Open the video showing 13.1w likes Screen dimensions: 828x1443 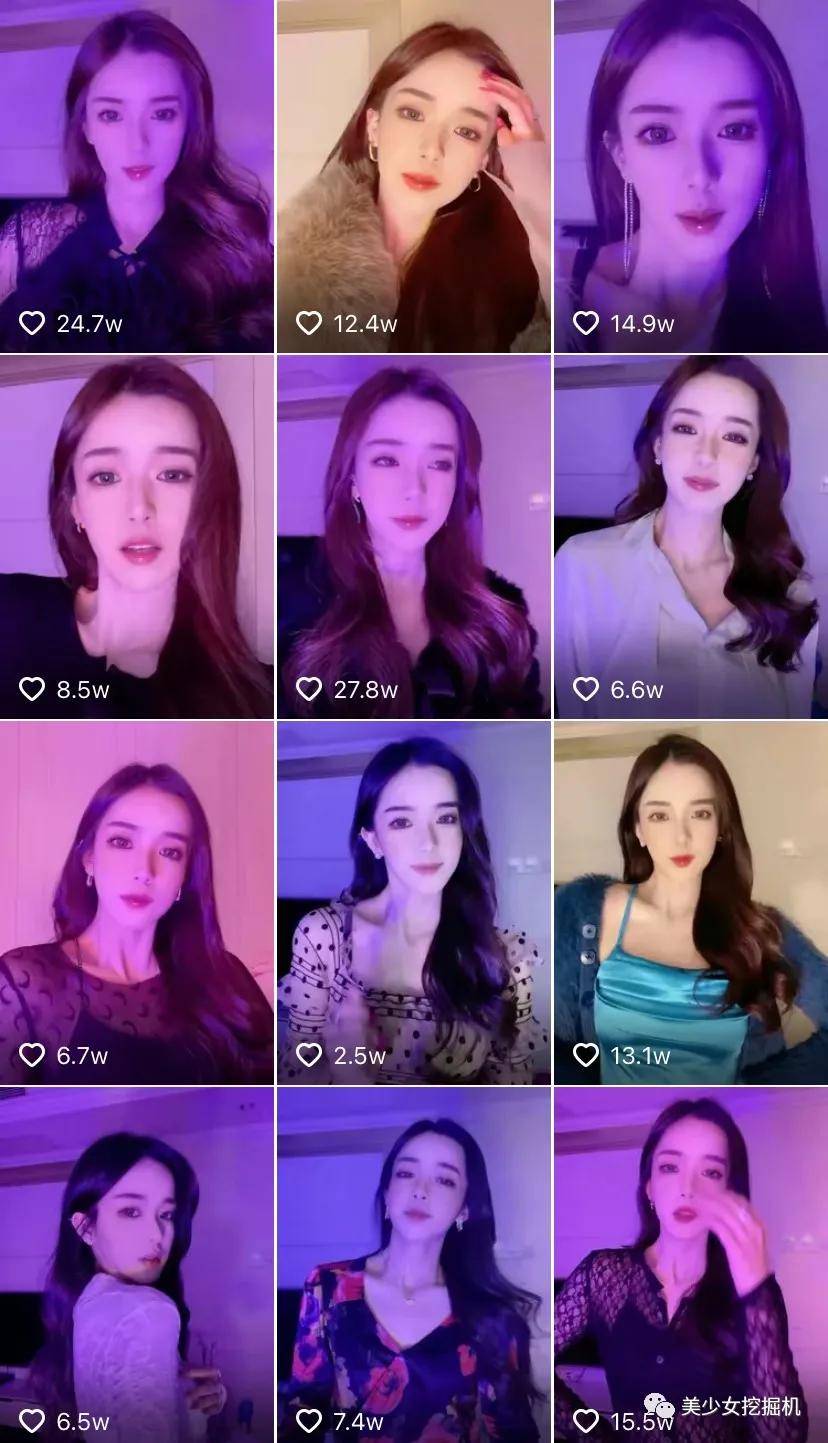click(x=691, y=902)
